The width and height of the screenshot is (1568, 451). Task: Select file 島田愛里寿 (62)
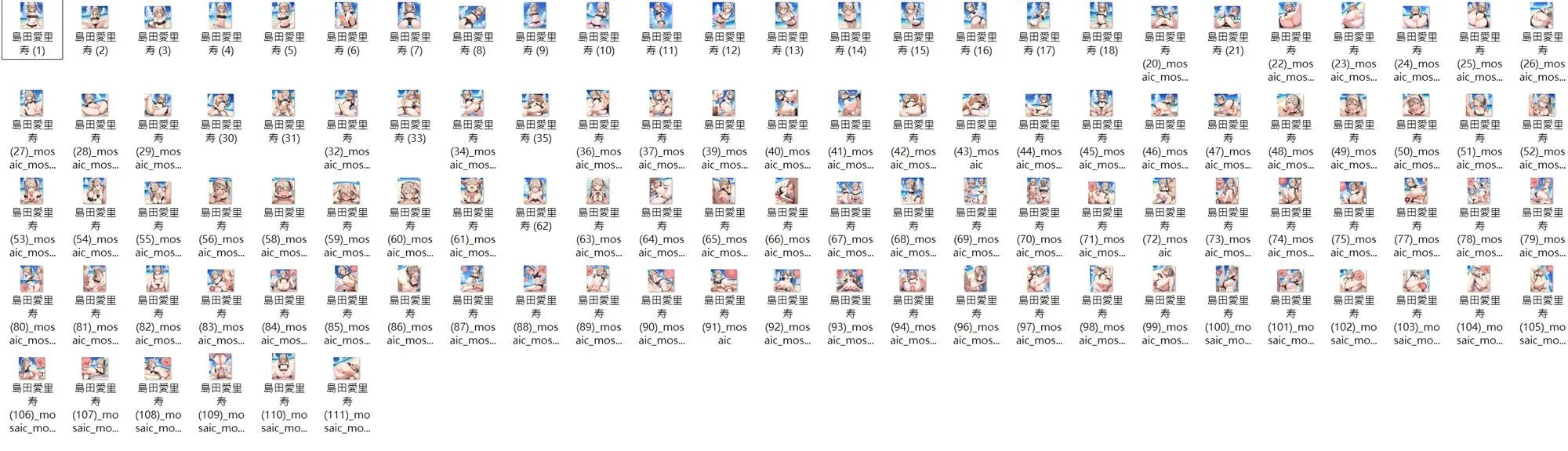tap(535, 191)
